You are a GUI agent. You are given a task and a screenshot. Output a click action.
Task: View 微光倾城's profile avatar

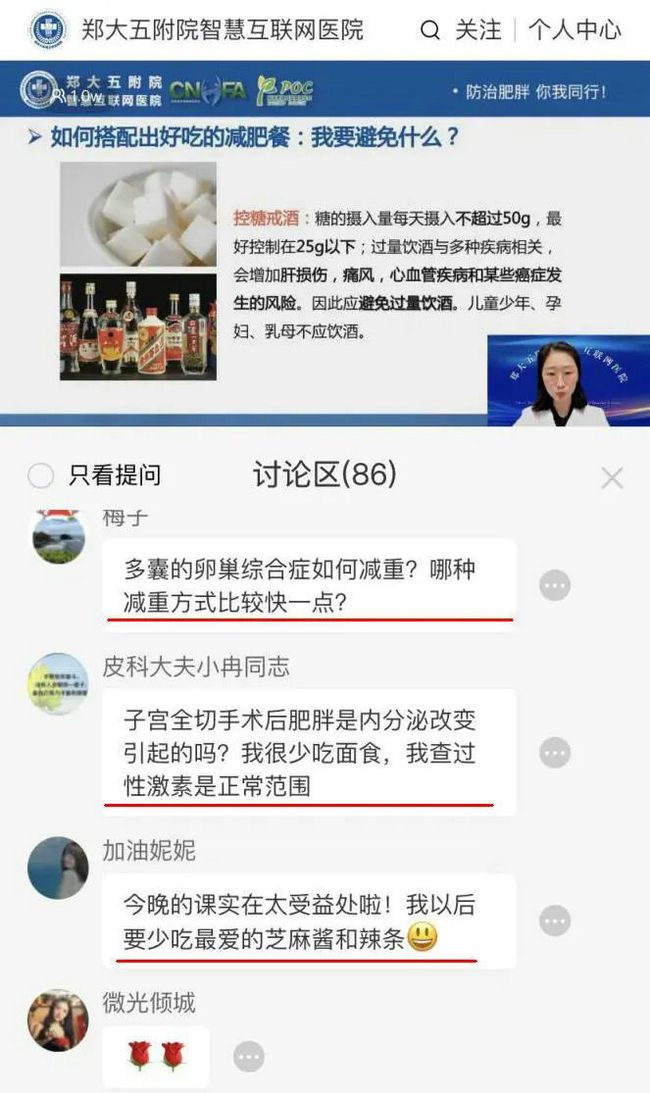coord(58,1020)
